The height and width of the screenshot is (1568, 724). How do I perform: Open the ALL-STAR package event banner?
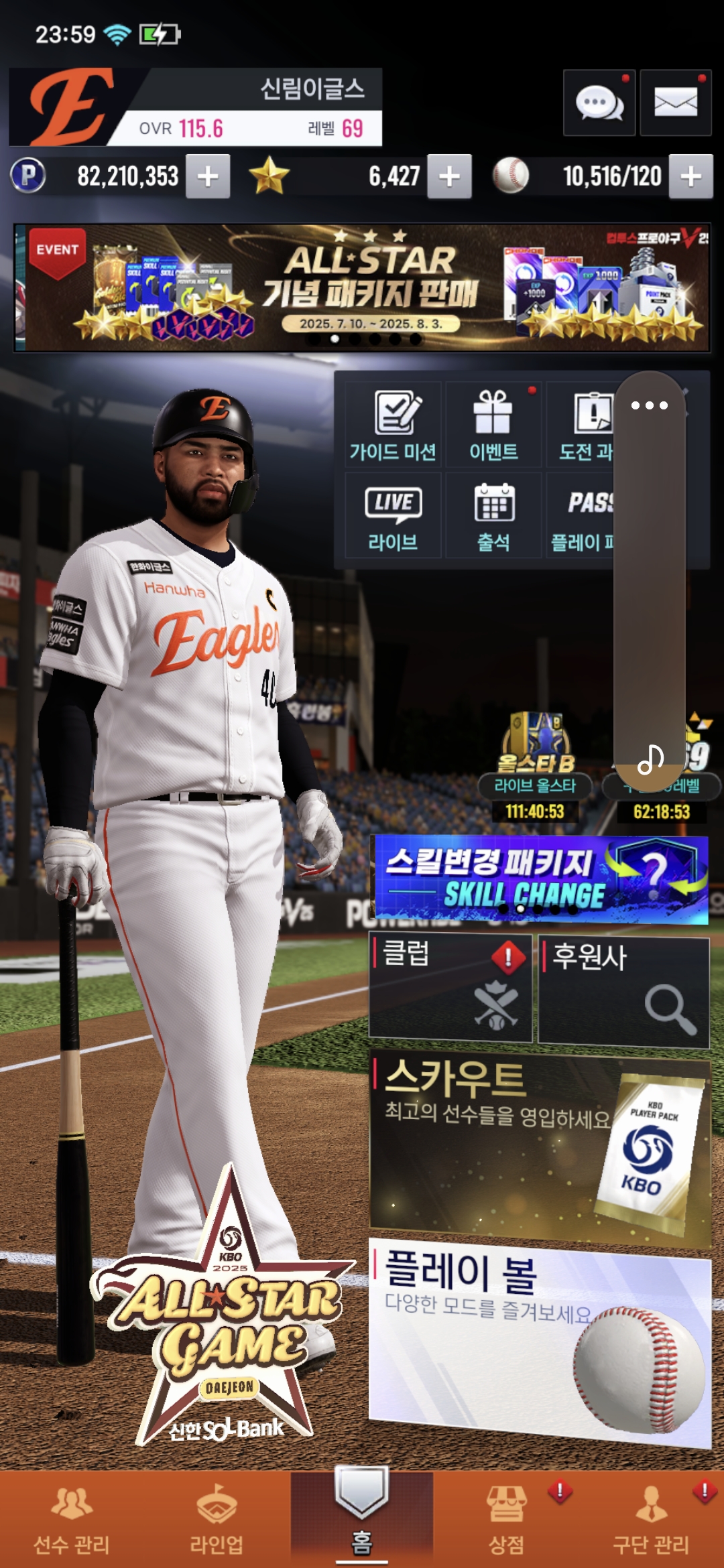(x=362, y=288)
